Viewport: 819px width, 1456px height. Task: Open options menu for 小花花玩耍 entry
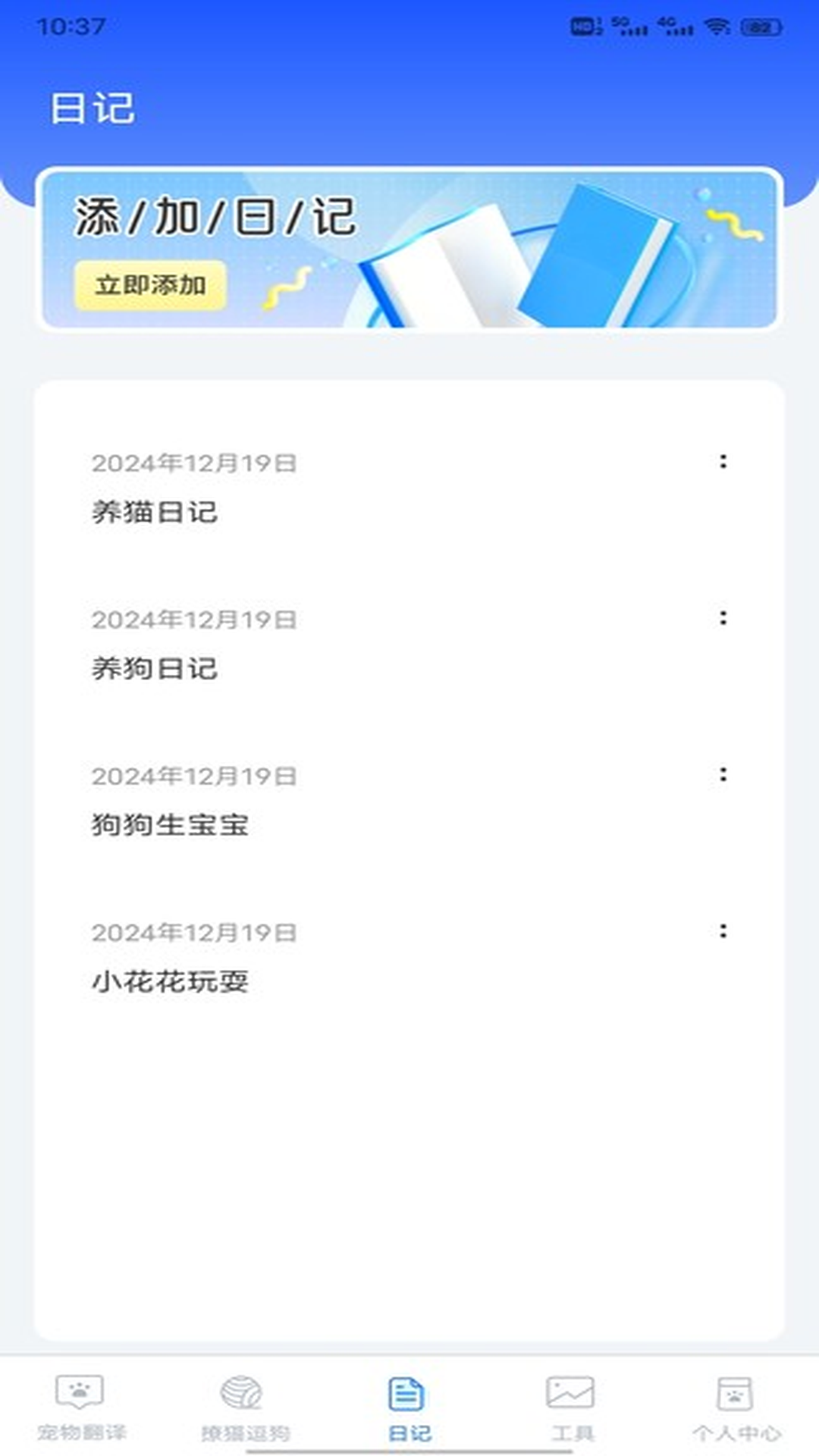click(x=723, y=932)
